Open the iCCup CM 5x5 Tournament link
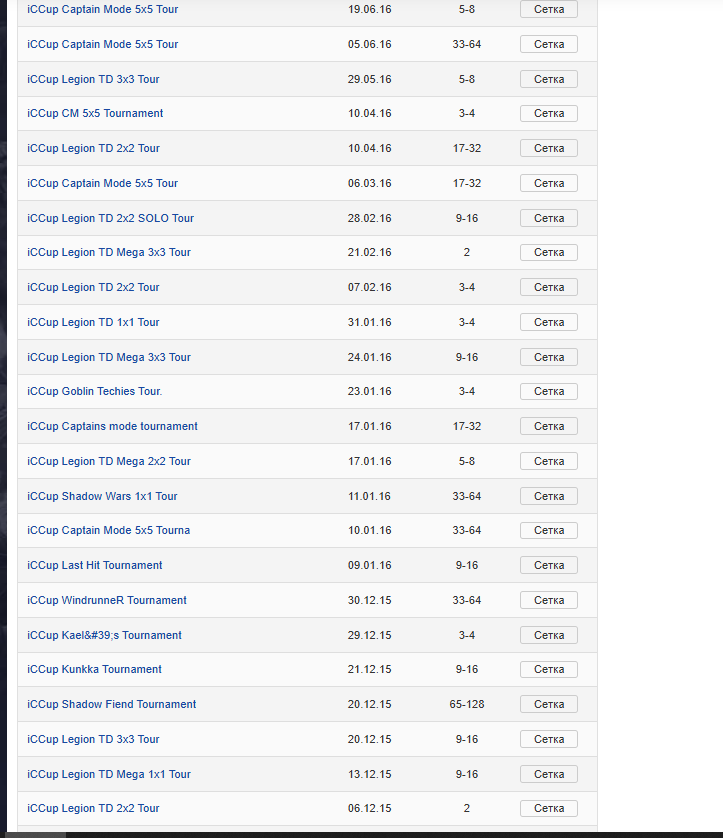Screen dimensions: 723x838 95,113
